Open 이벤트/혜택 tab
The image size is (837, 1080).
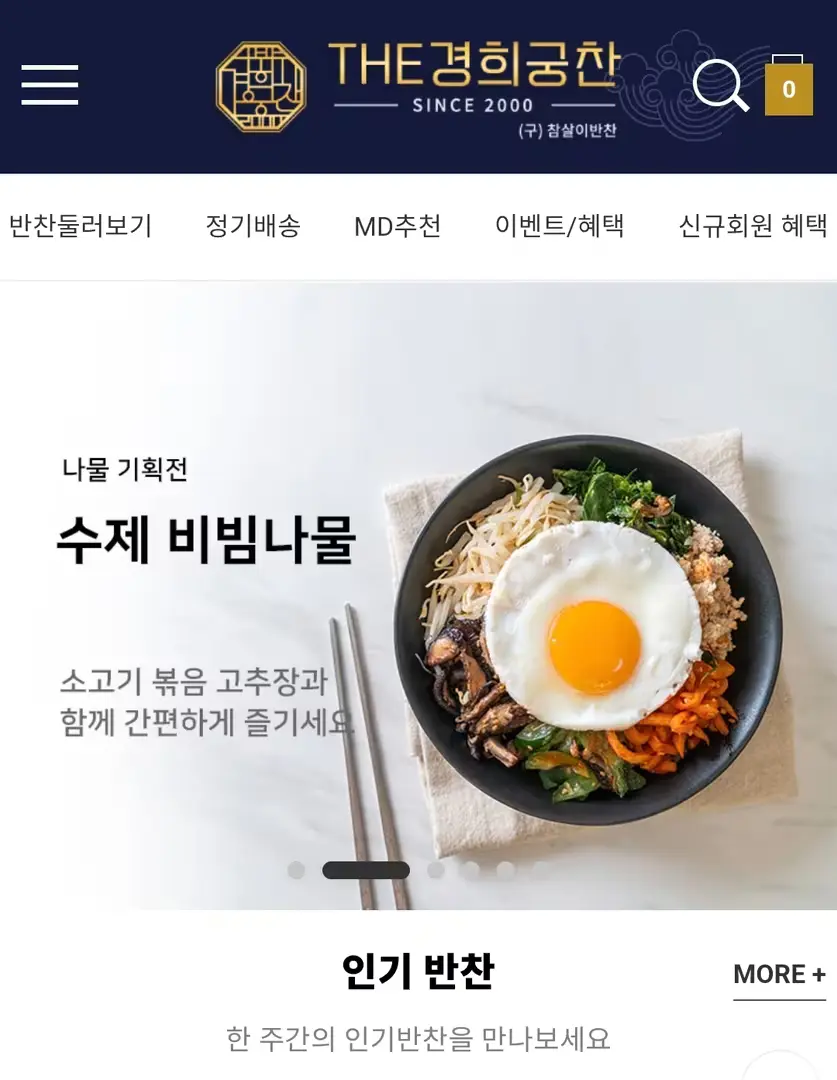pyautogui.click(x=559, y=226)
